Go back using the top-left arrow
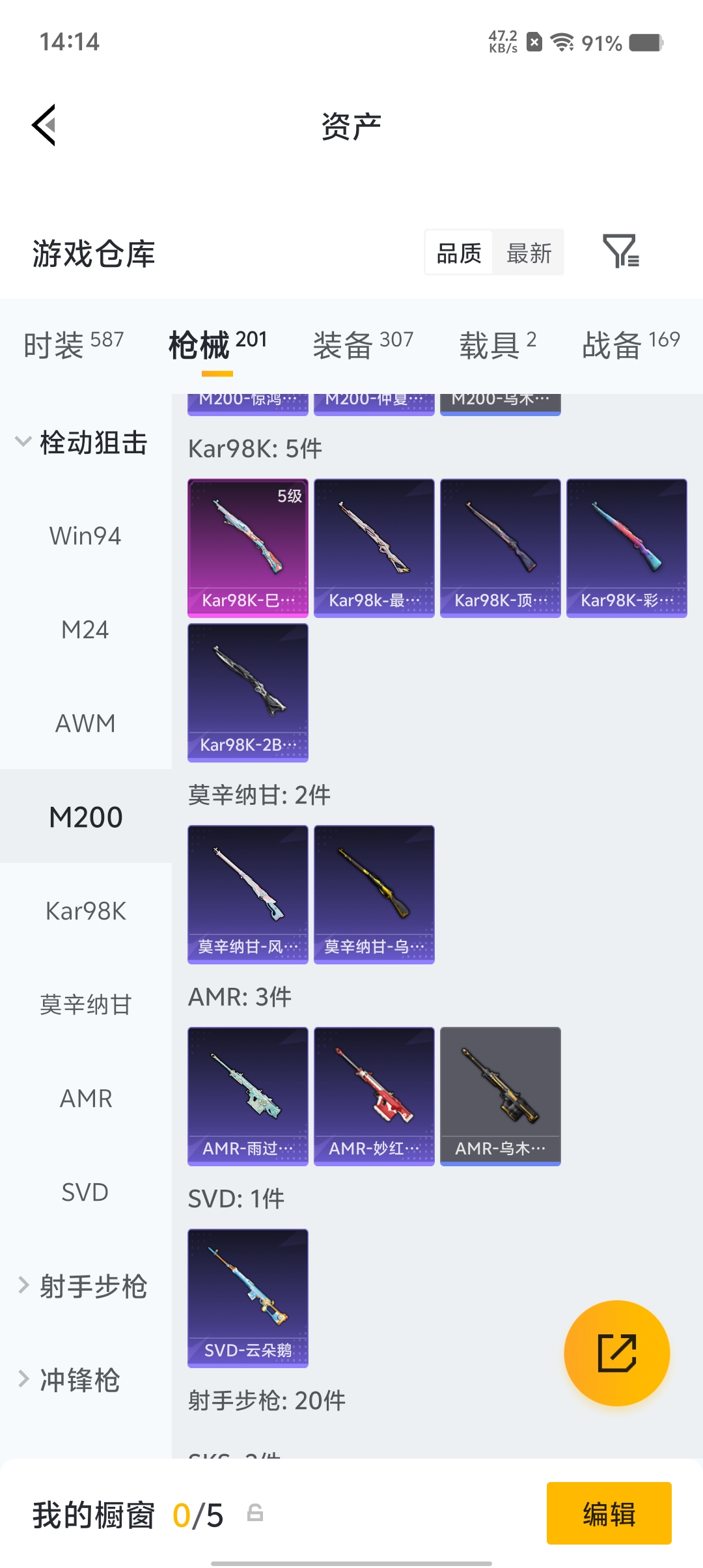Screen dimensions: 703x1568 (44, 125)
